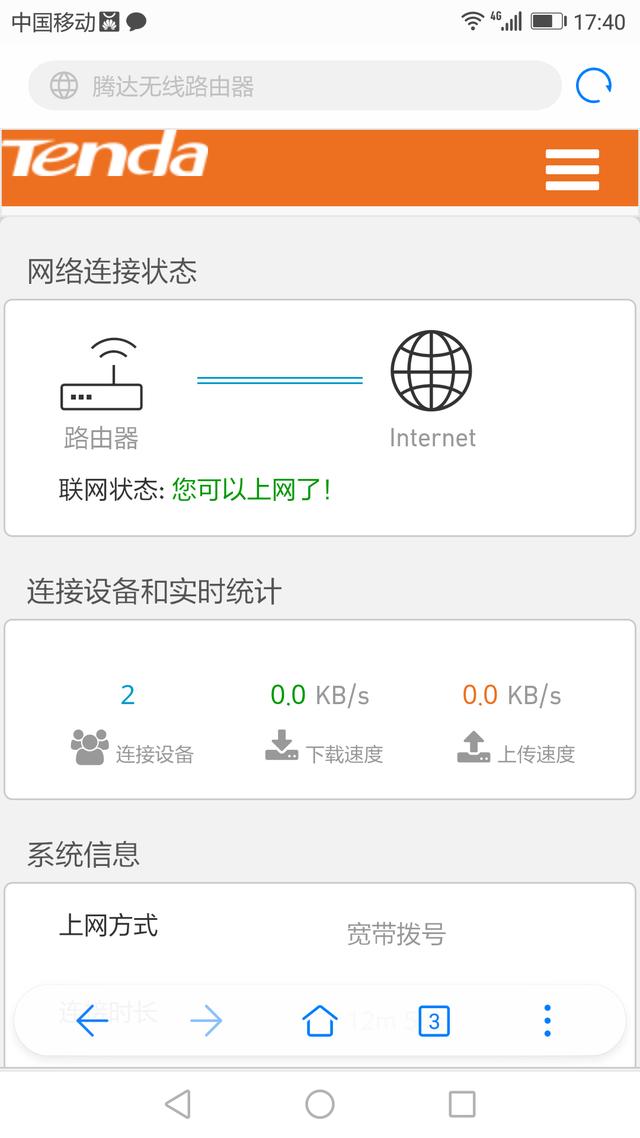Open the browser three-dot menu
Viewport: 640px width, 1138px height.
click(547, 1020)
